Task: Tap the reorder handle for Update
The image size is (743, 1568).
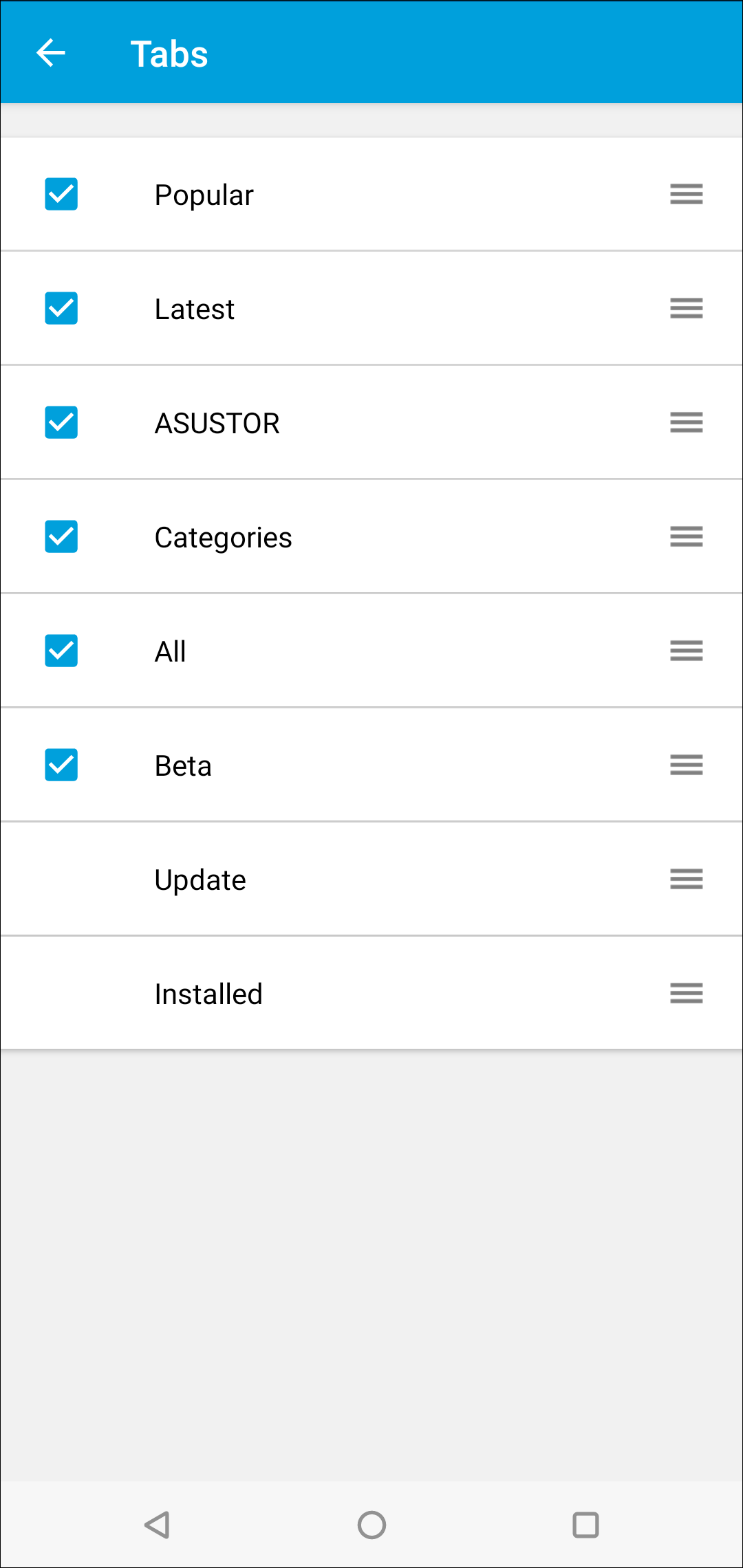Action: (687, 879)
